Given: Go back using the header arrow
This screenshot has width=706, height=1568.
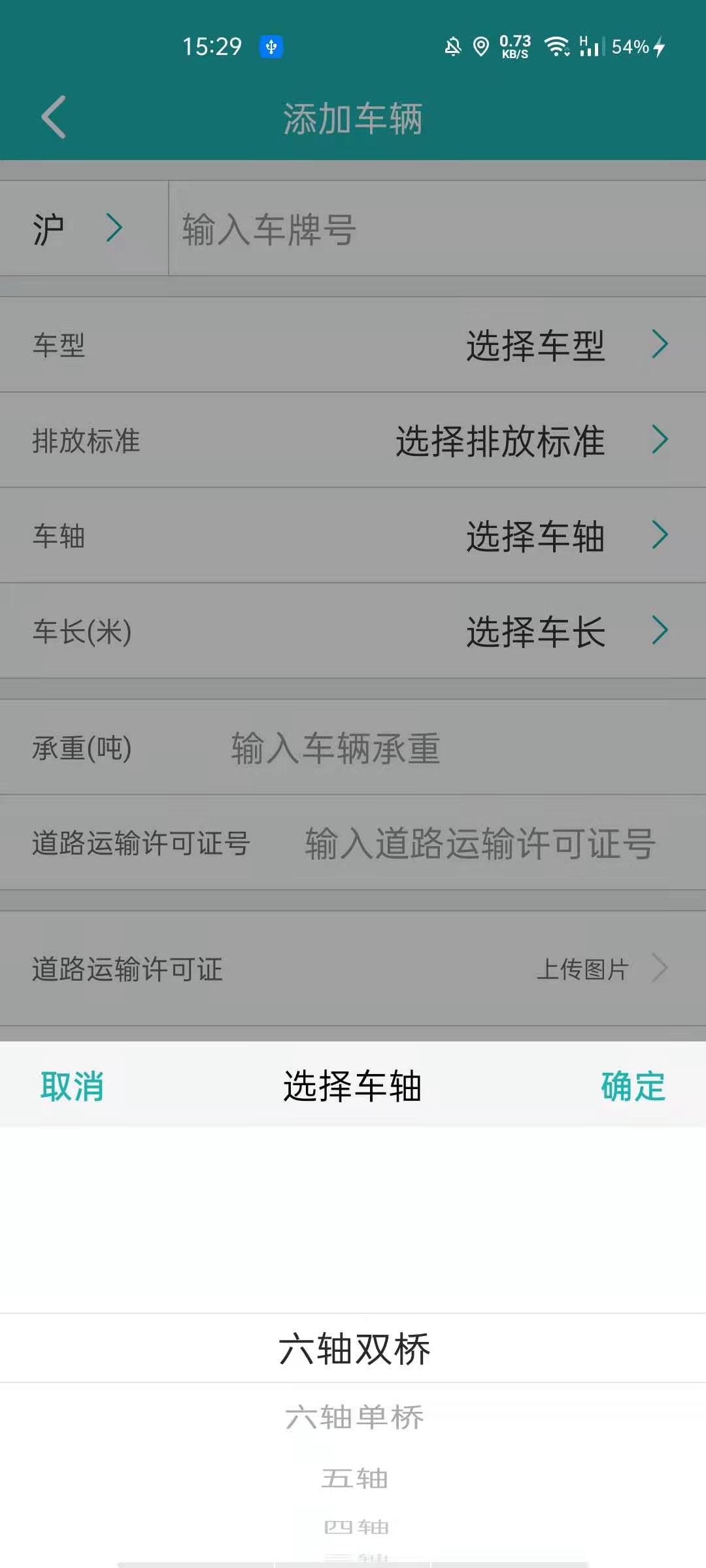Looking at the screenshot, I should [x=54, y=118].
